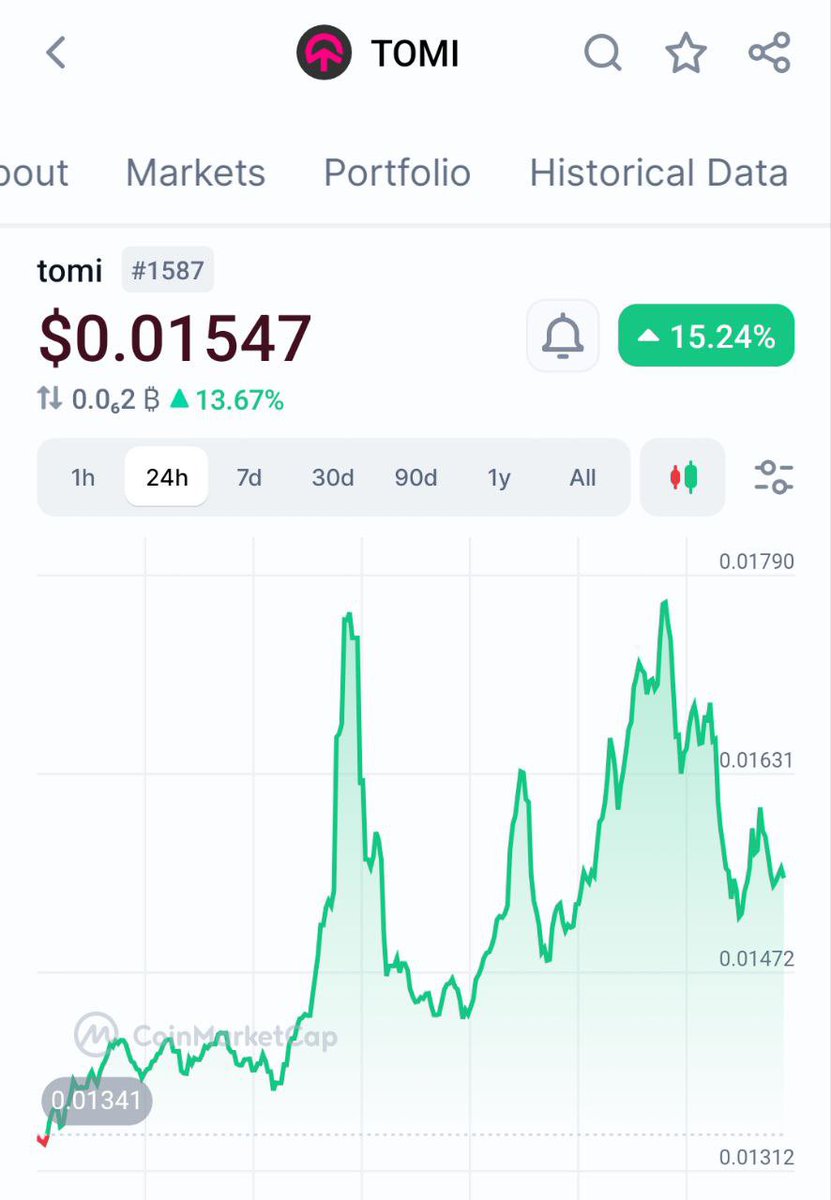Select the 24h chart range
Screen dimensions: 831x1200
coord(166,477)
